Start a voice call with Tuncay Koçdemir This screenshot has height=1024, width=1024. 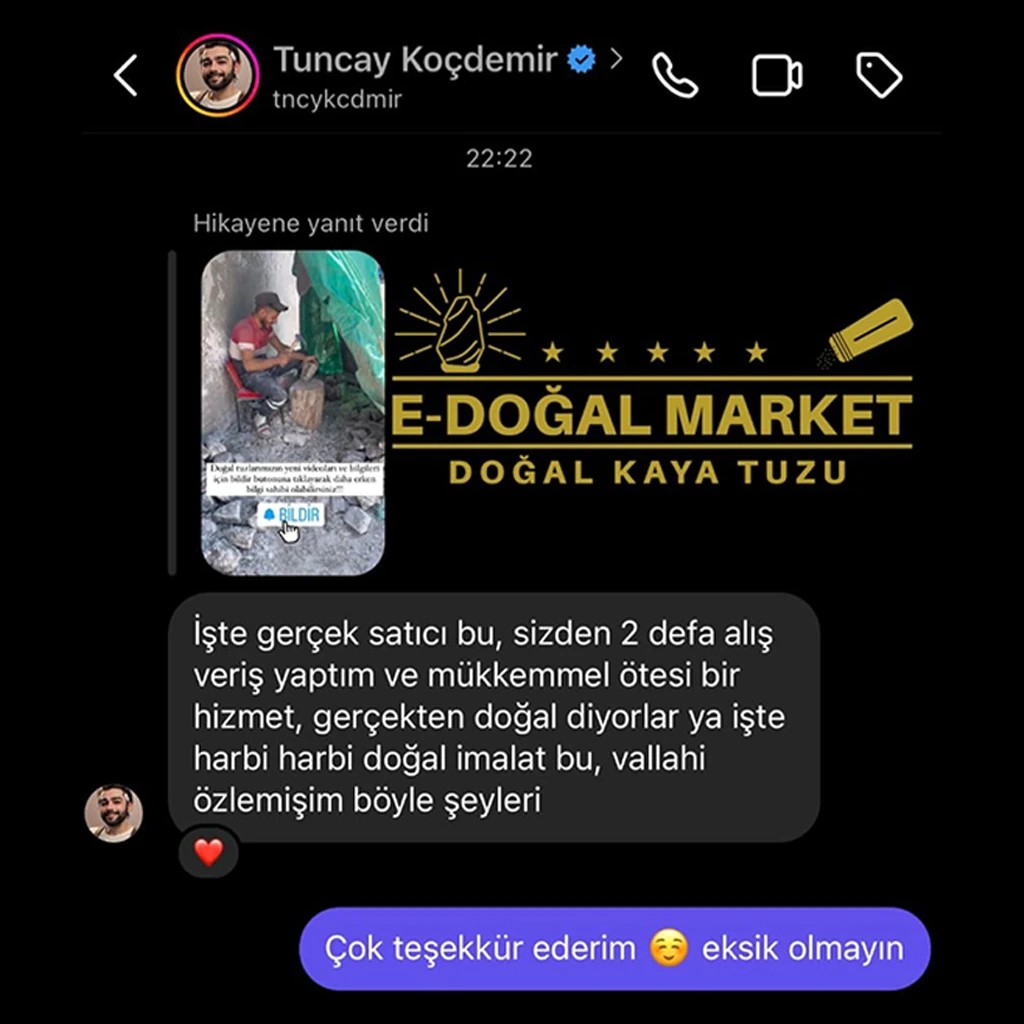tap(675, 76)
